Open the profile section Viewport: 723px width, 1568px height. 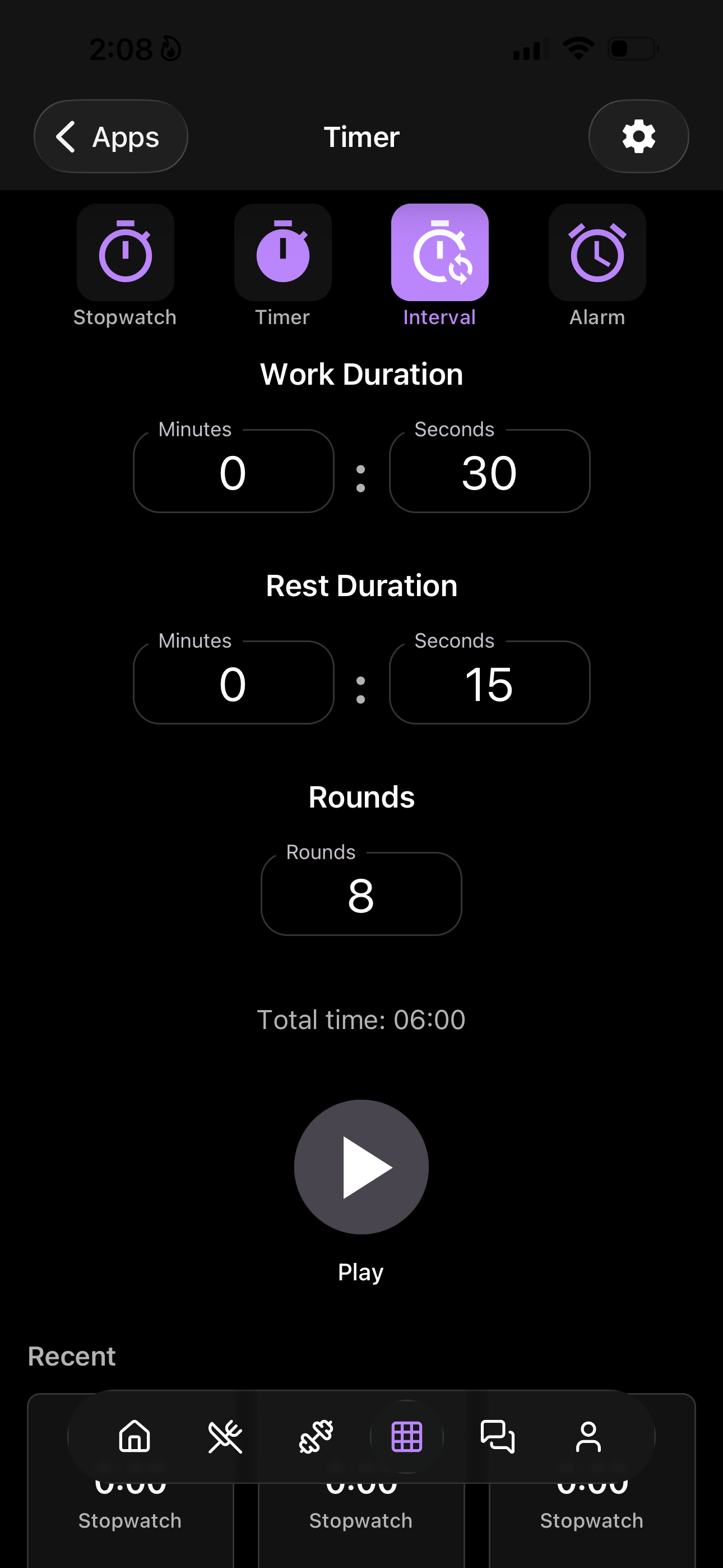(588, 1438)
